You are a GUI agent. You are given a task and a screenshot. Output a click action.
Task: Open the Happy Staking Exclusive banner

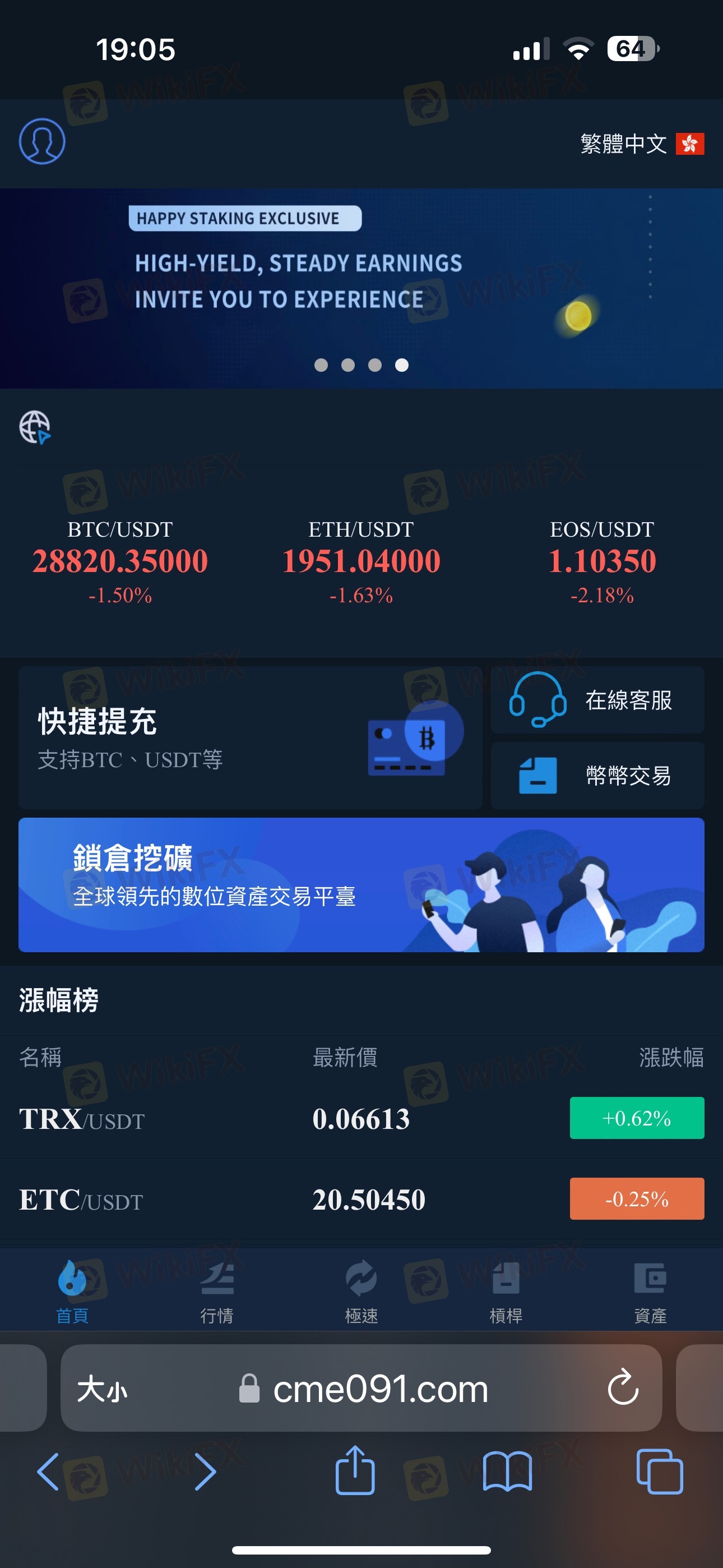pos(361,288)
